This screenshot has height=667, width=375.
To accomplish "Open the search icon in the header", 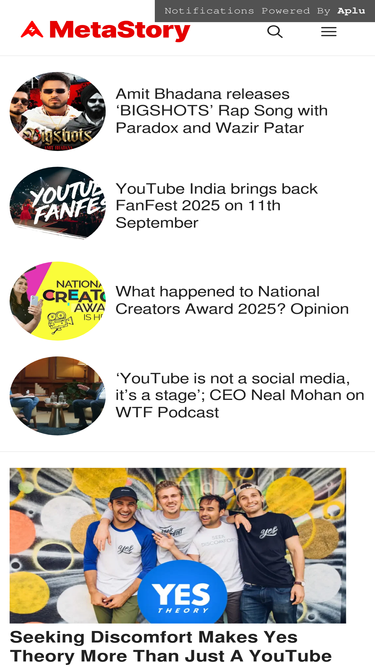I will coord(275,32).
